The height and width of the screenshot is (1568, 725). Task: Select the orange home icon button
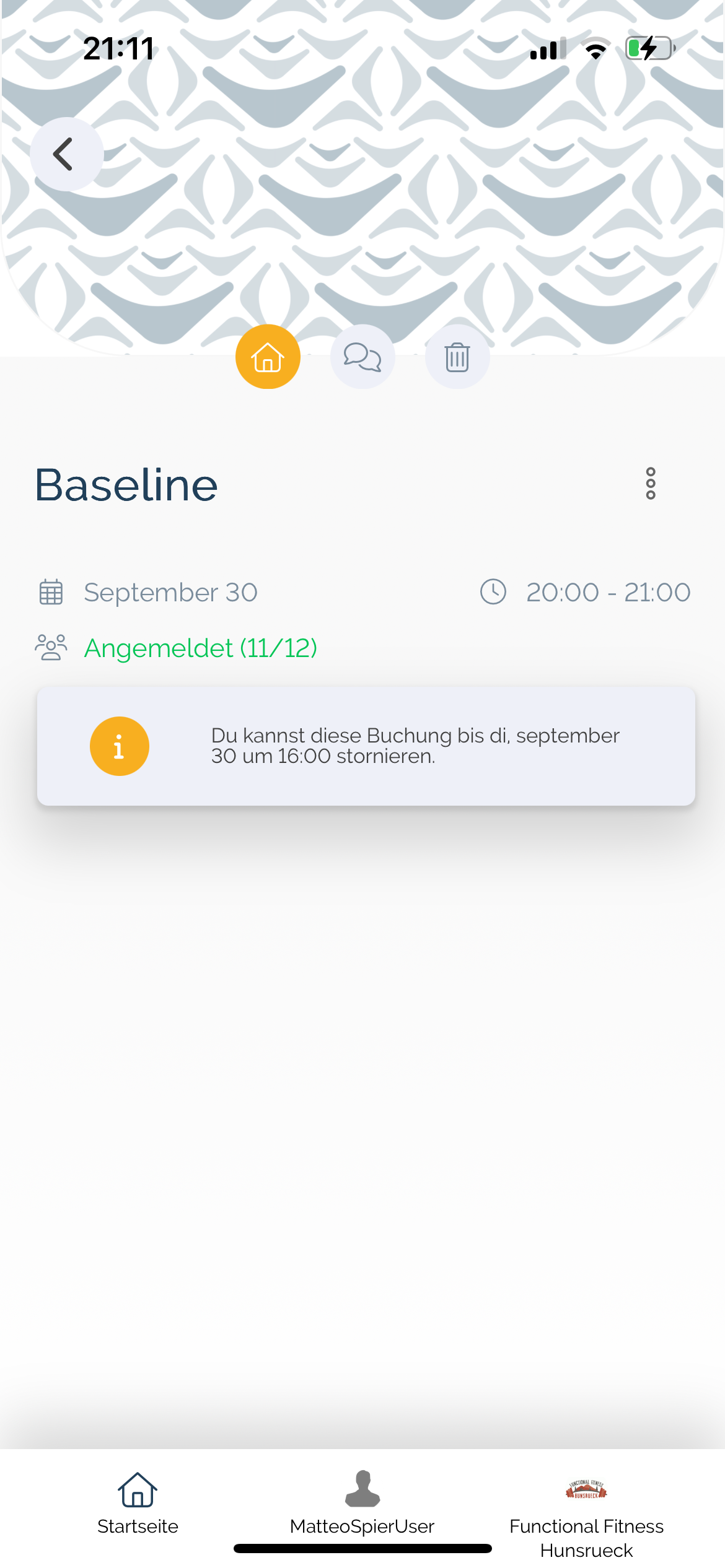pyautogui.click(x=268, y=357)
